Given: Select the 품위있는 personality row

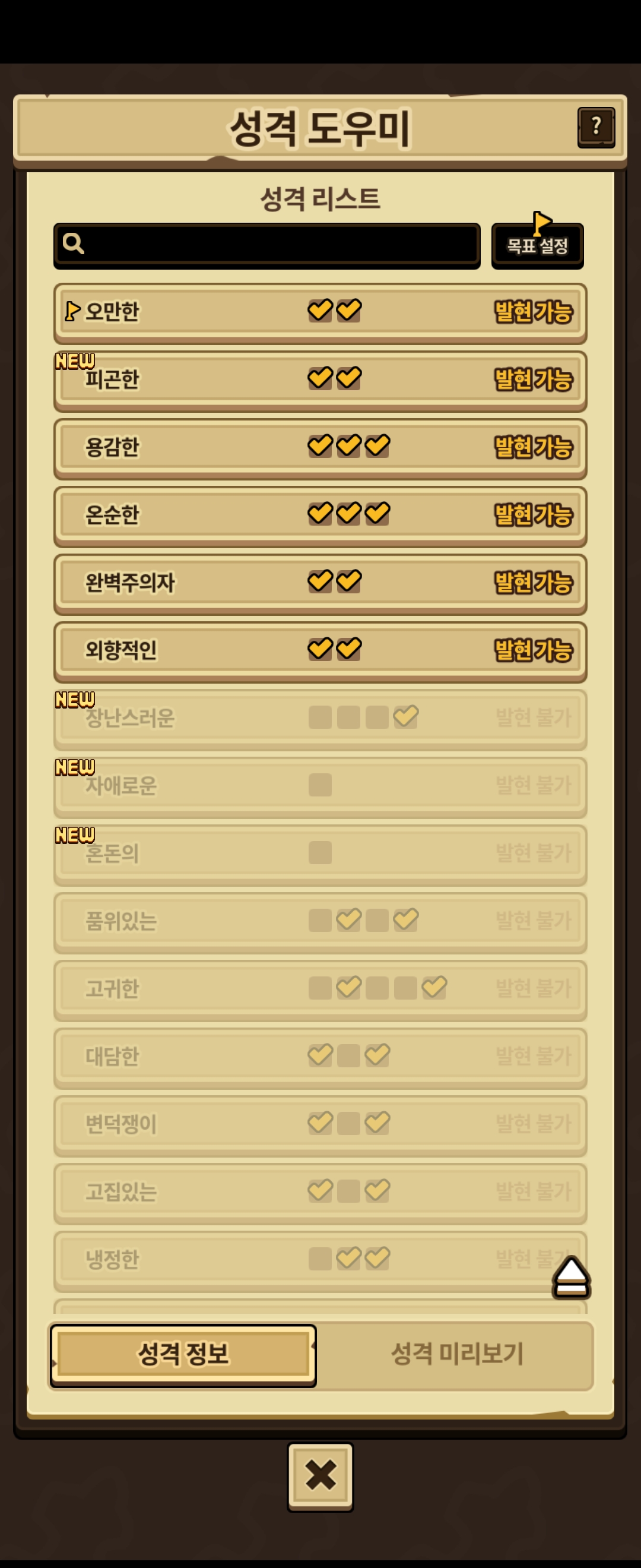Looking at the screenshot, I should 320,923.
